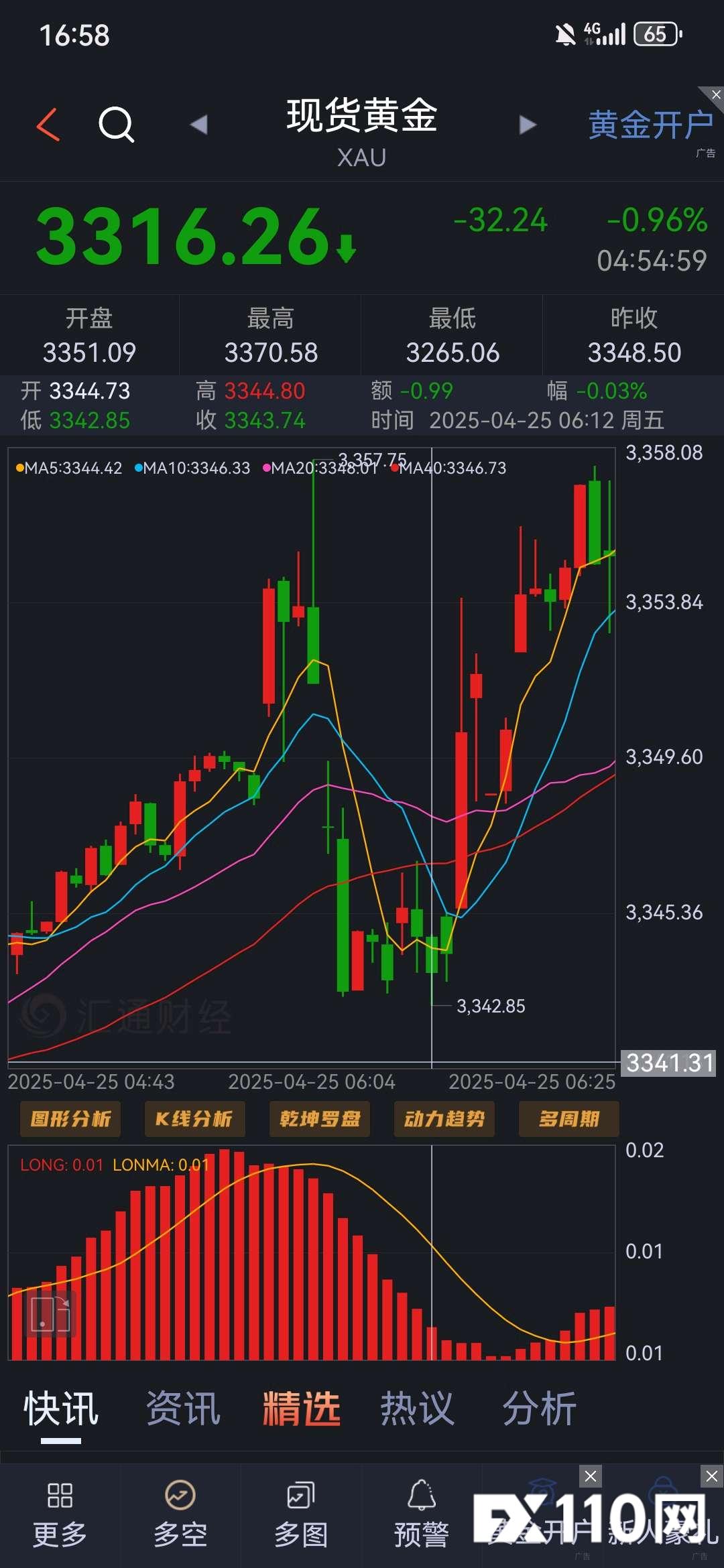Screen dimensions: 724x1568
Task: Set a 预警 price alert
Action: pyautogui.click(x=422, y=1516)
